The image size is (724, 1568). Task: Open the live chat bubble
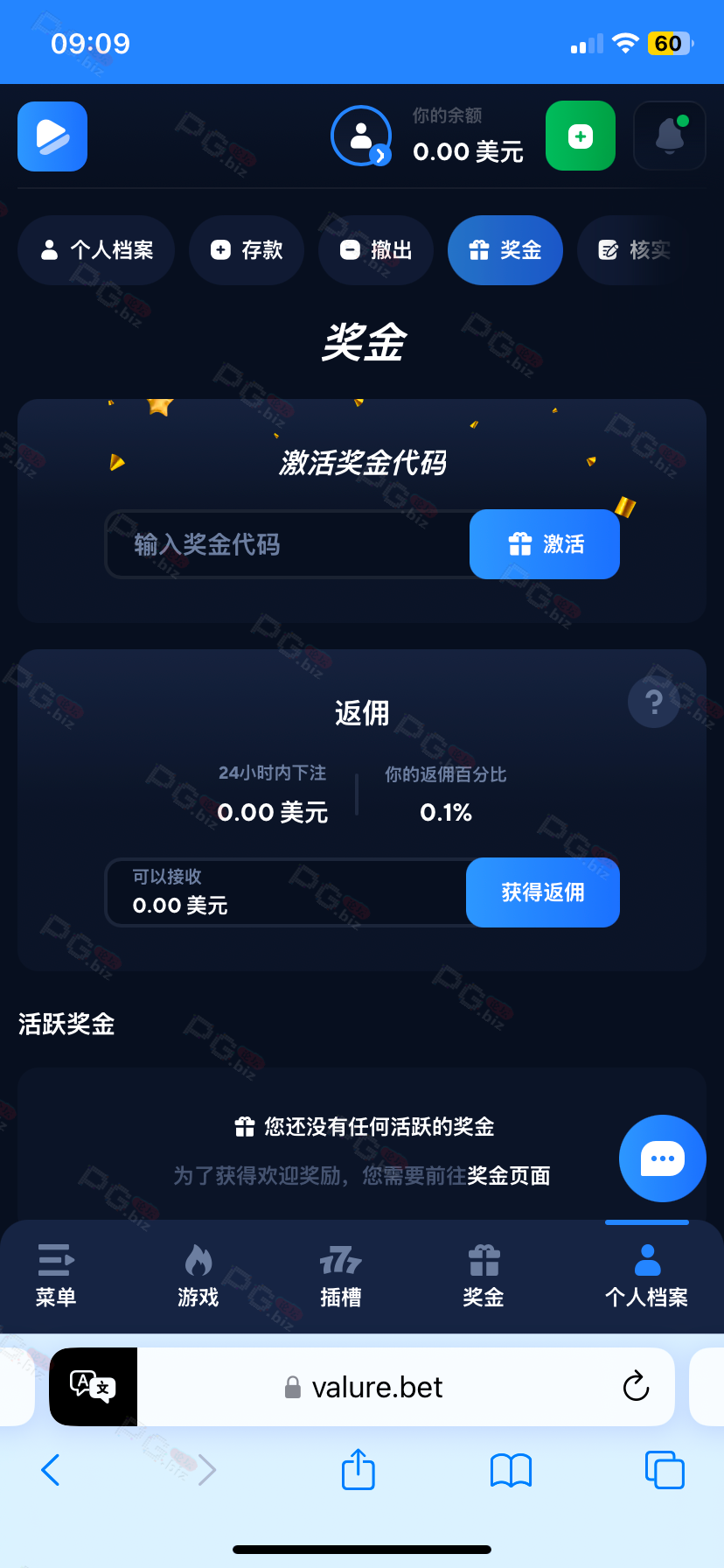(x=663, y=1158)
